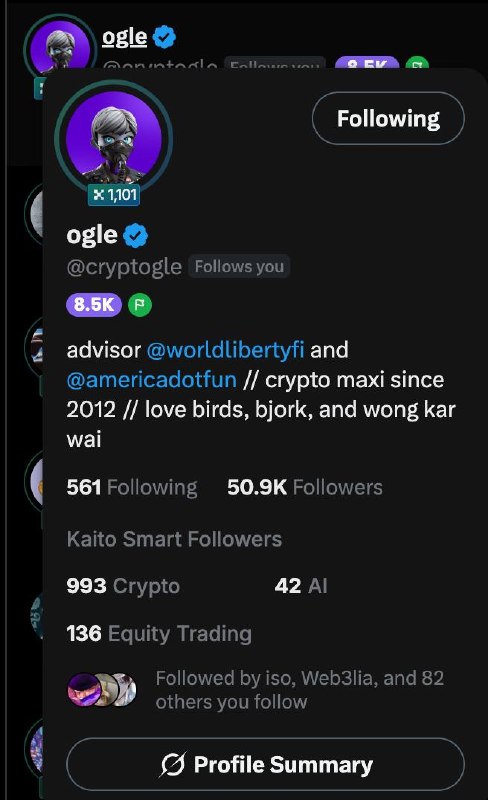
Task: Open the Profile Summary button
Action: pyautogui.click(x=265, y=764)
